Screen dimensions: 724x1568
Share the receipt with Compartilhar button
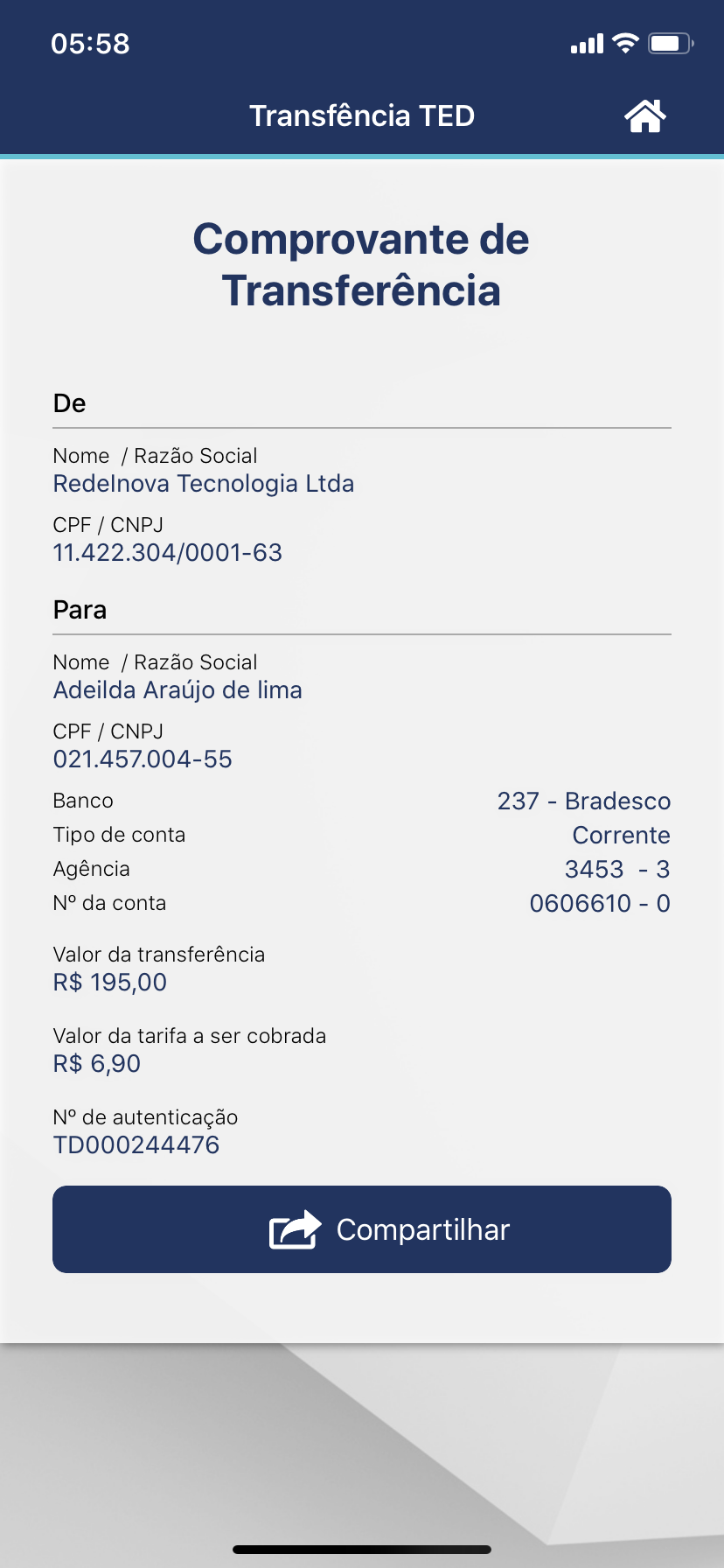click(x=362, y=1229)
